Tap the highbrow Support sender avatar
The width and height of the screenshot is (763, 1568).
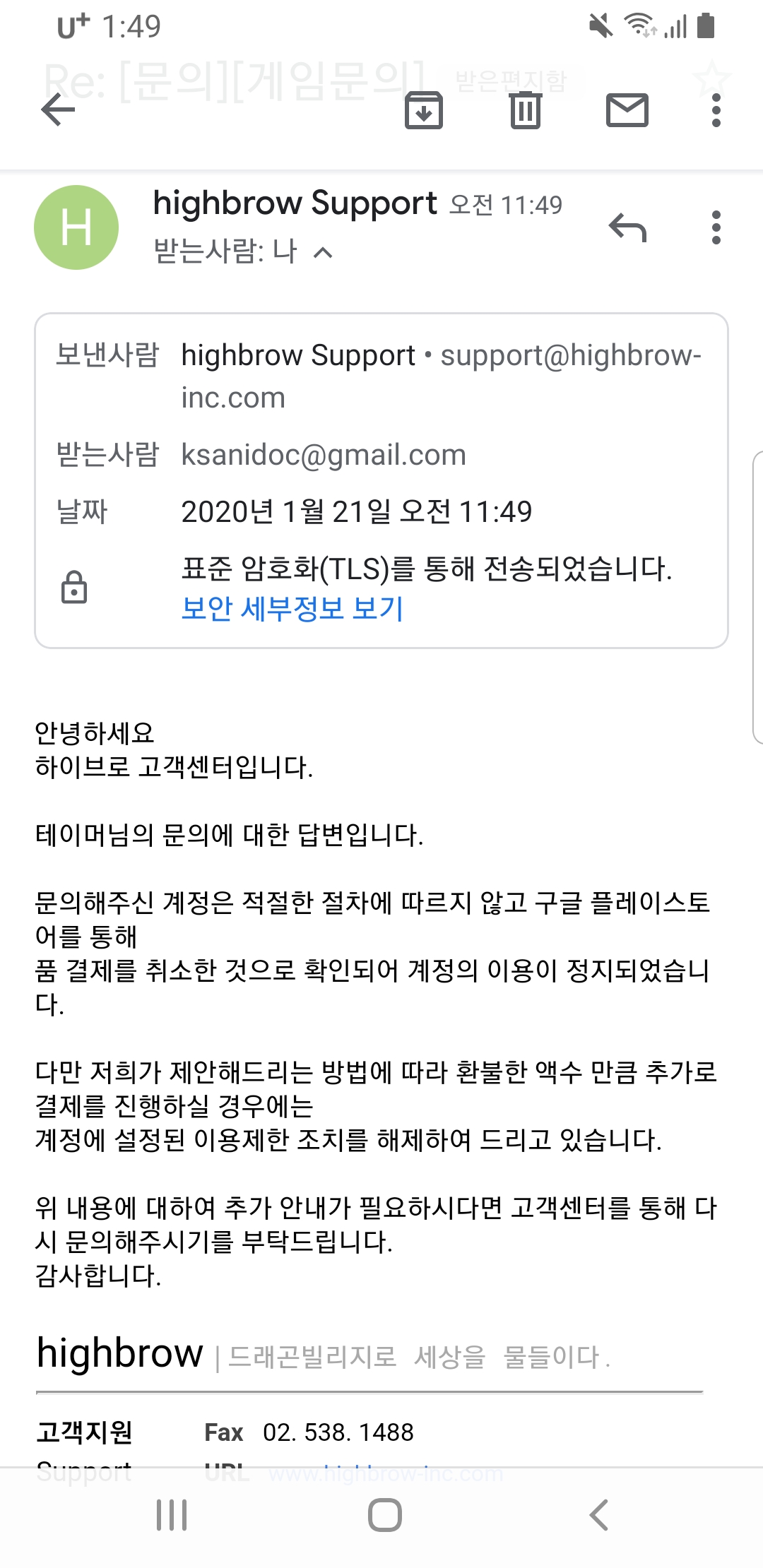coord(76,227)
